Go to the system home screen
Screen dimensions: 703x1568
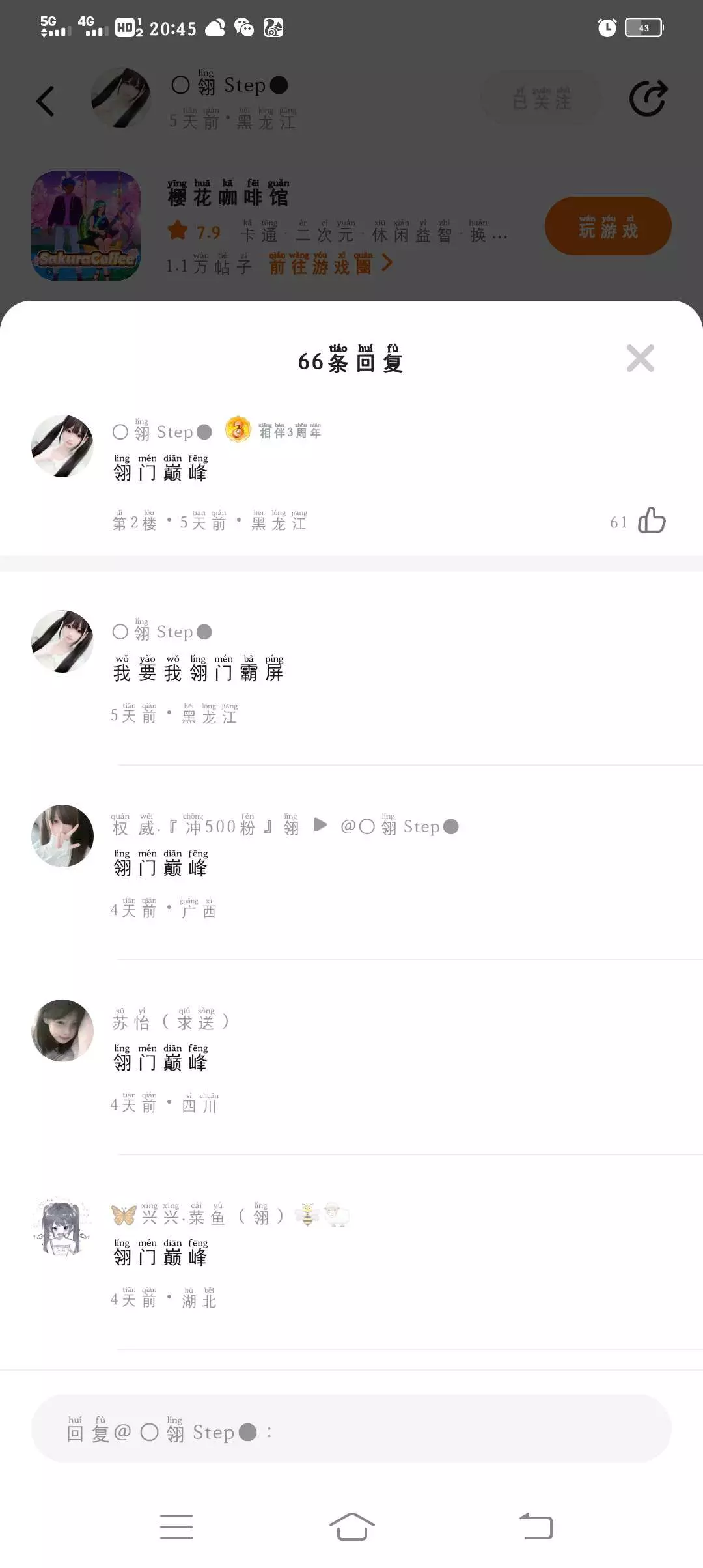pos(351,1526)
